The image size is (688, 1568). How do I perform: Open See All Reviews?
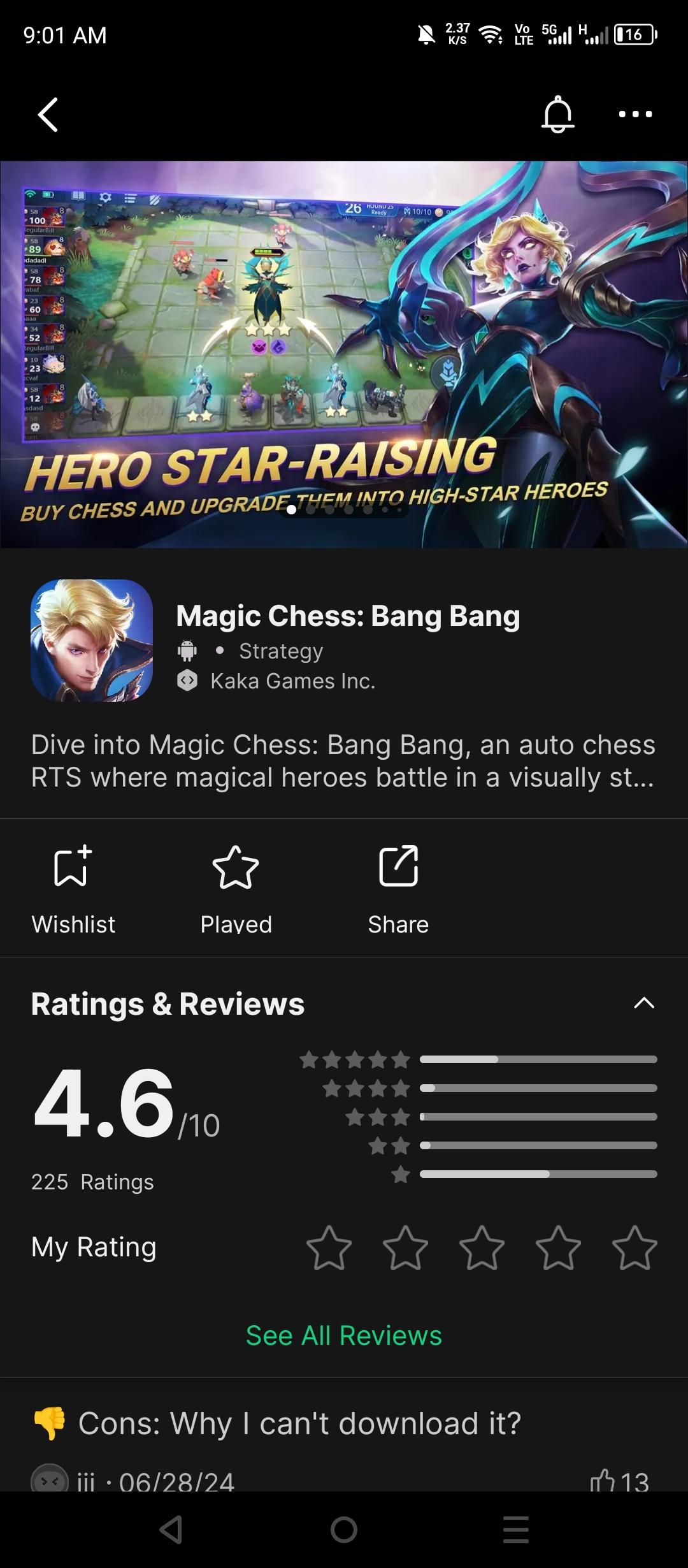pos(344,1335)
